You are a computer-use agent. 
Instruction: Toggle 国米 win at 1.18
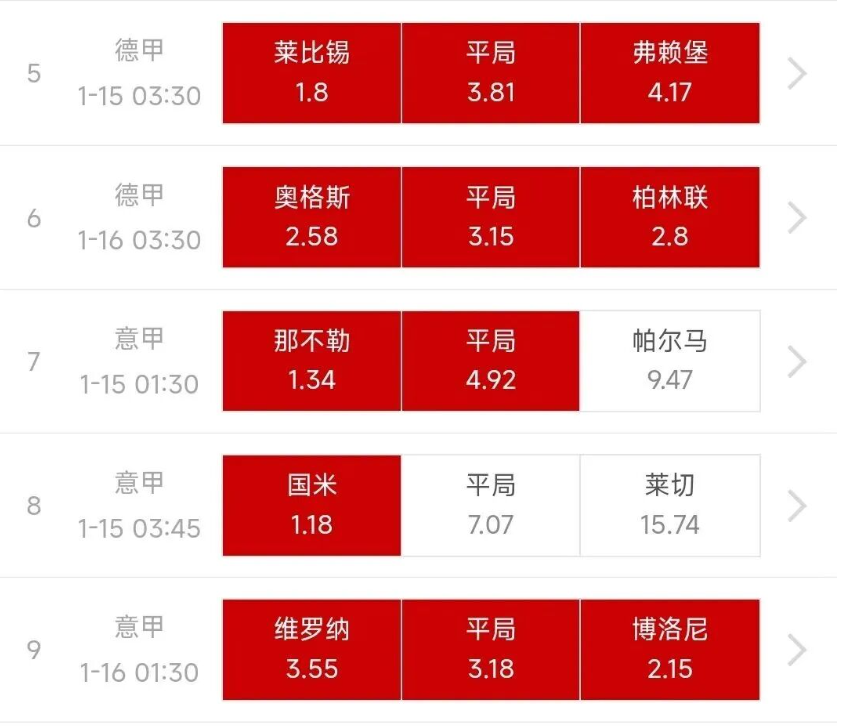[311, 505]
